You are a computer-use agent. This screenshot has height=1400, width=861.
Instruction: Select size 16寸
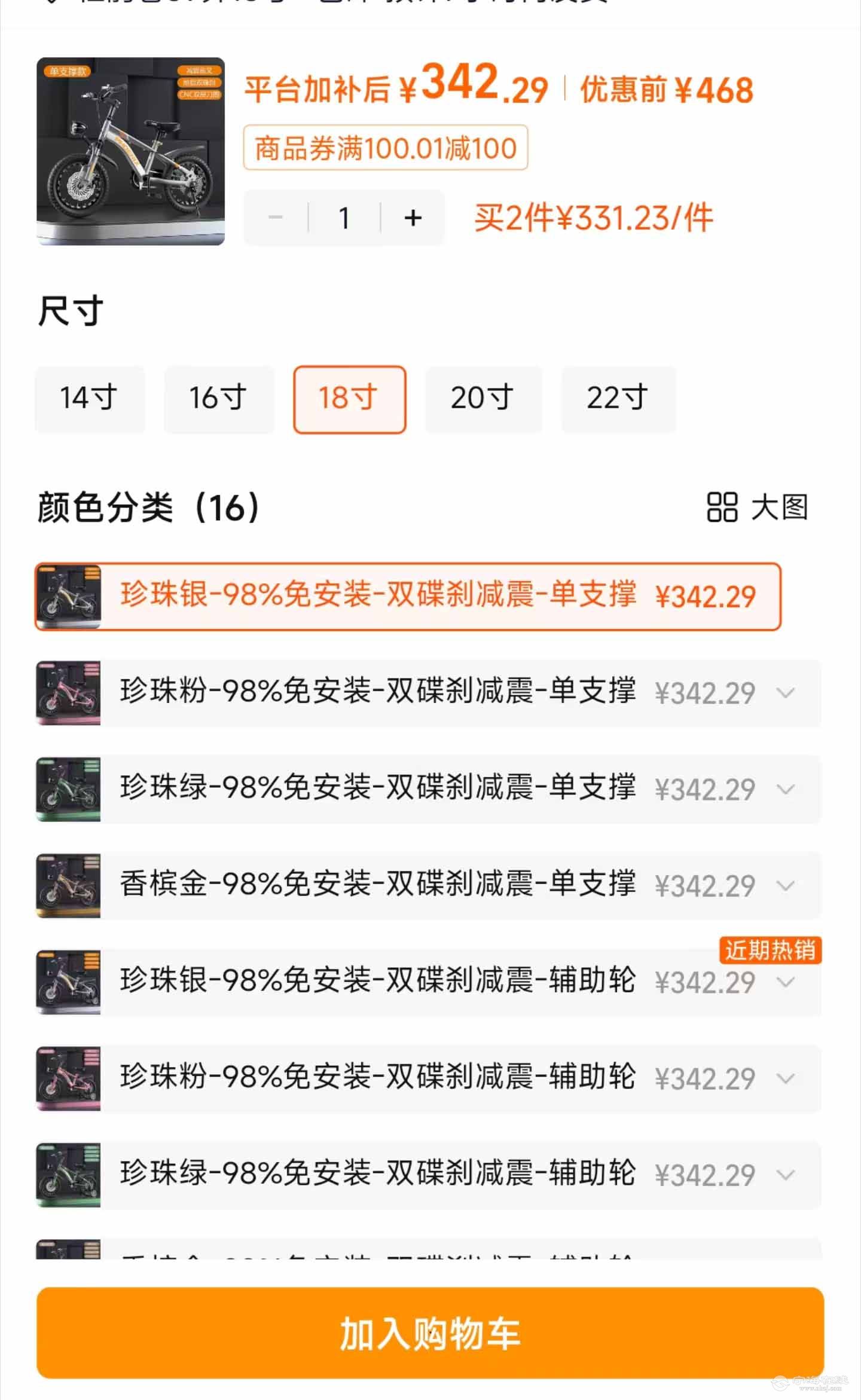219,399
